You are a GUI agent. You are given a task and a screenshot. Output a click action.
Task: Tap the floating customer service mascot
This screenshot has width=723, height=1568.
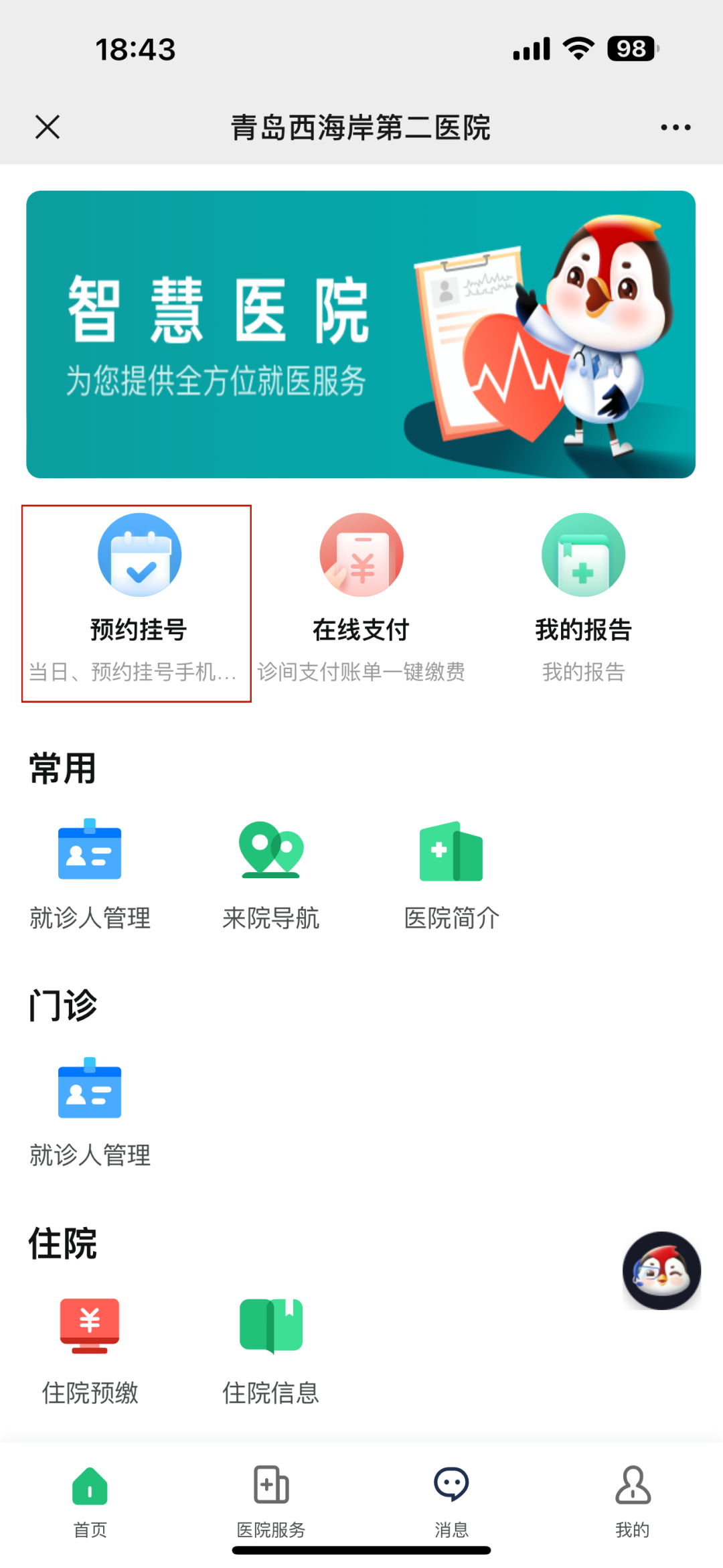pyautogui.click(x=661, y=1270)
